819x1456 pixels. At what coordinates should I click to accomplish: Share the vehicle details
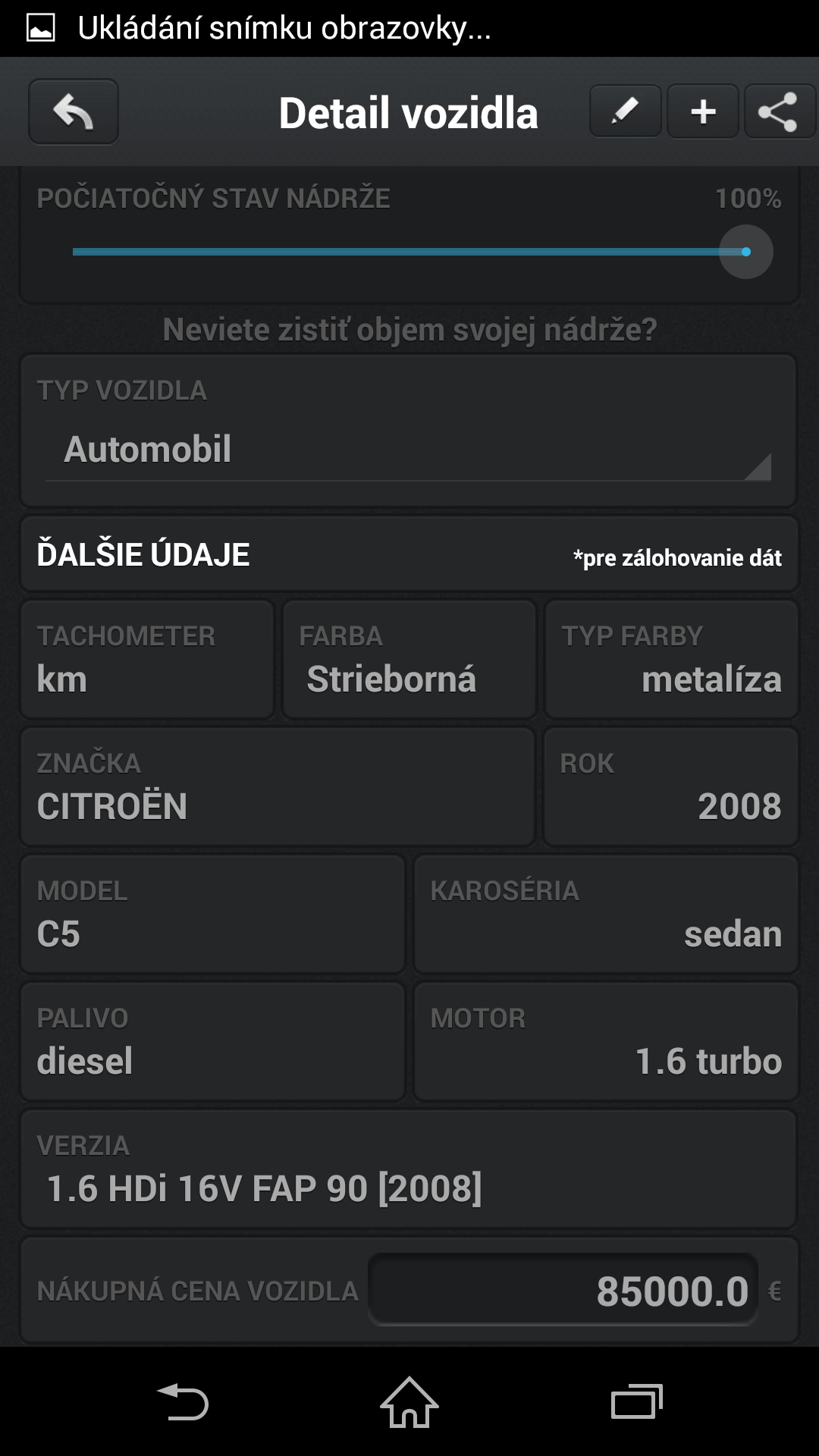point(779,111)
